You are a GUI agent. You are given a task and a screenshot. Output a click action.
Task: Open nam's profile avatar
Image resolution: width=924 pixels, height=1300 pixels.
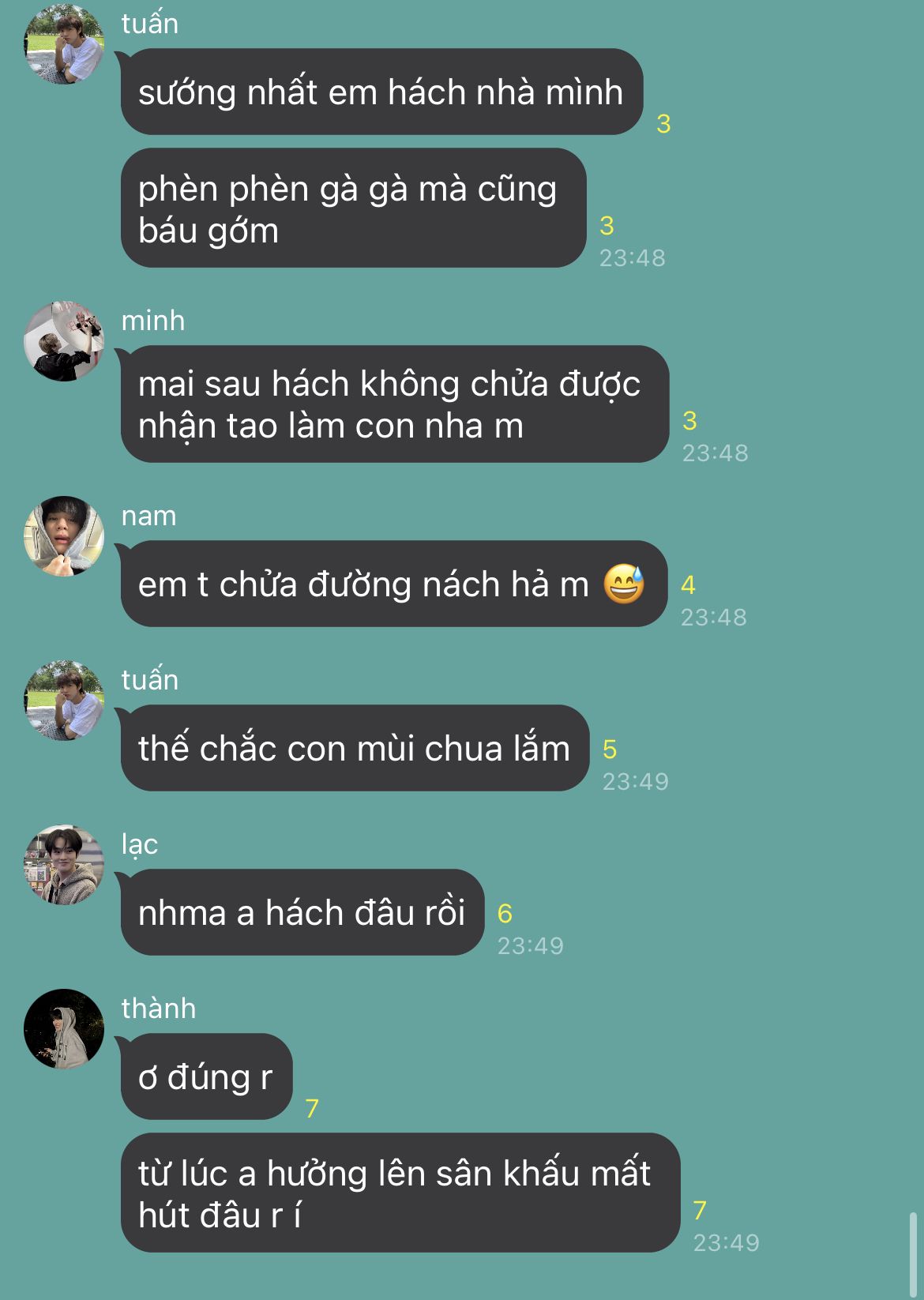64,536
